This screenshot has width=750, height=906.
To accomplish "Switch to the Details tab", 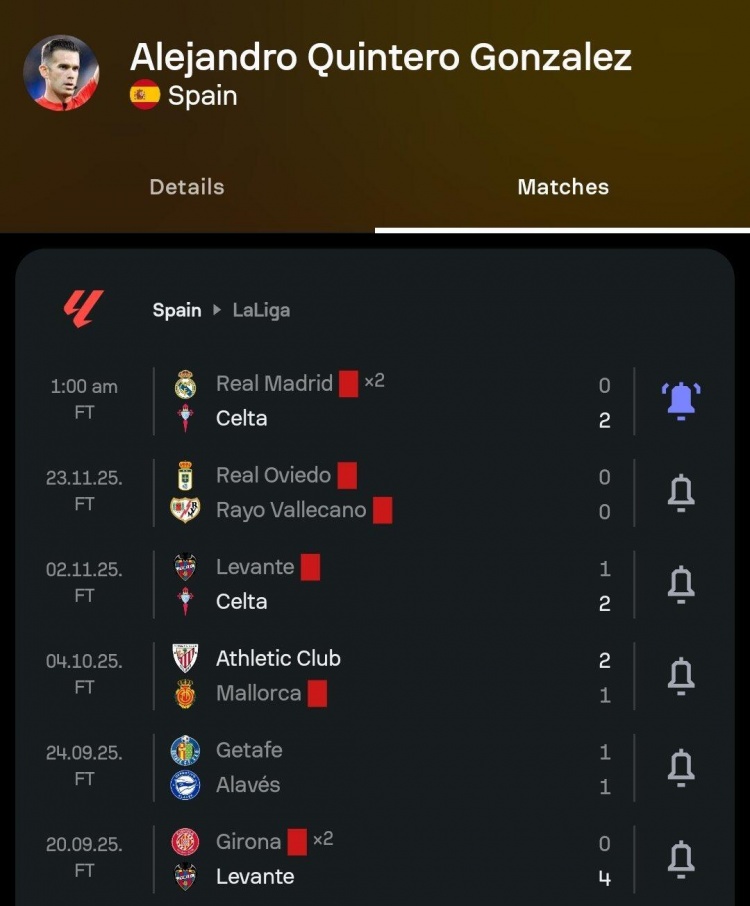I will 187,187.
